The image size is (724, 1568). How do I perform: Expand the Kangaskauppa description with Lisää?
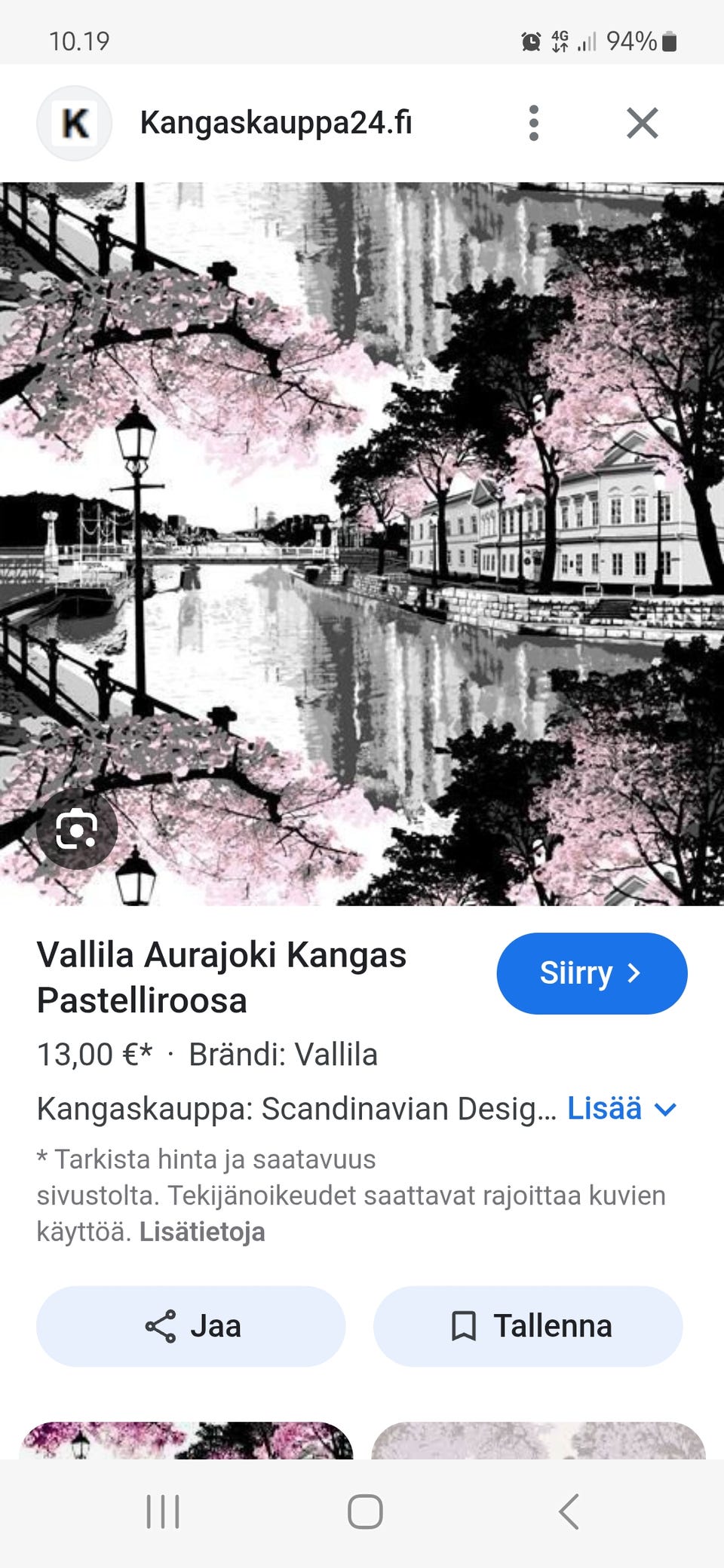point(603,1108)
